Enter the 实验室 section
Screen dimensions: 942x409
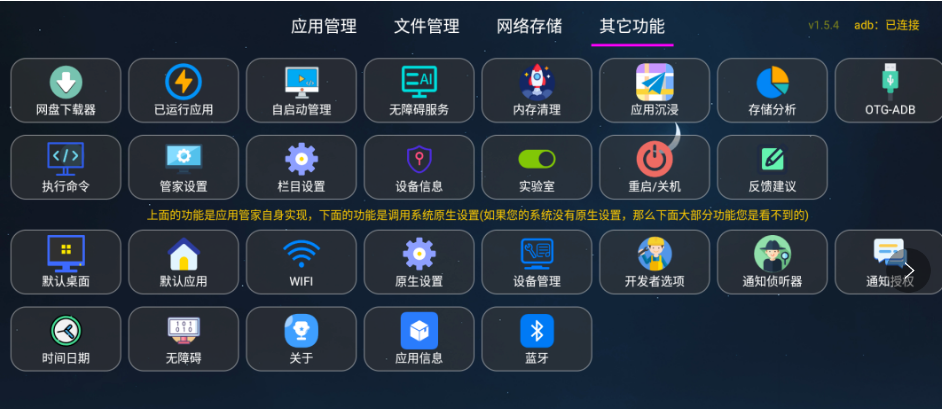[537, 167]
